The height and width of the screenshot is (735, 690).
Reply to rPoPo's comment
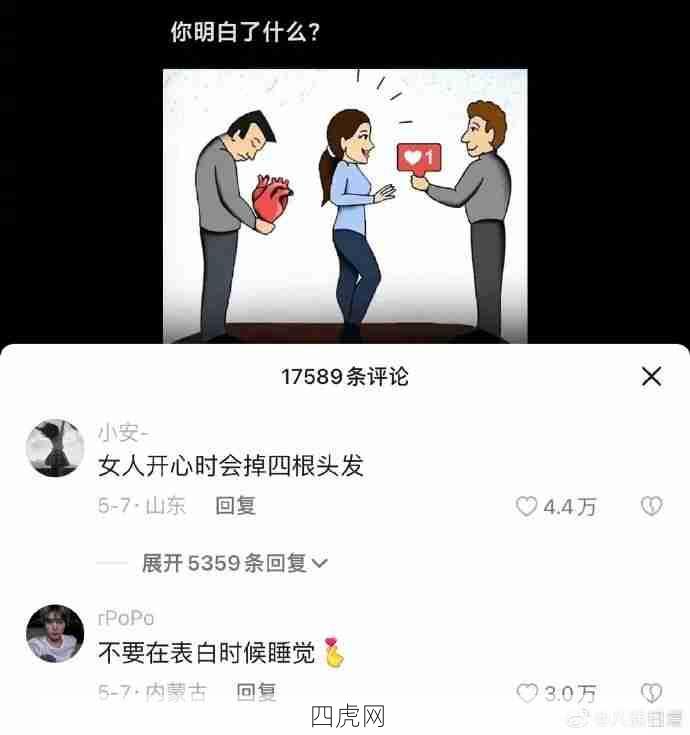coord(256,691)
